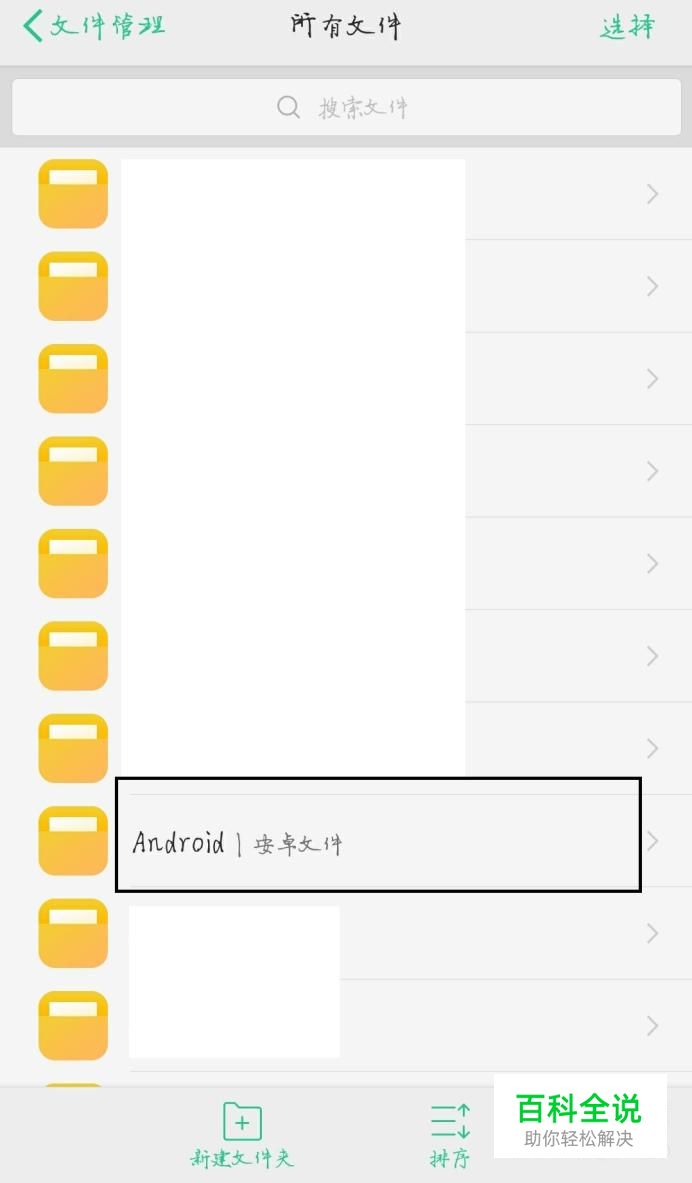Create a new folder with 新建文件夹

click(x=242, y=1135)
